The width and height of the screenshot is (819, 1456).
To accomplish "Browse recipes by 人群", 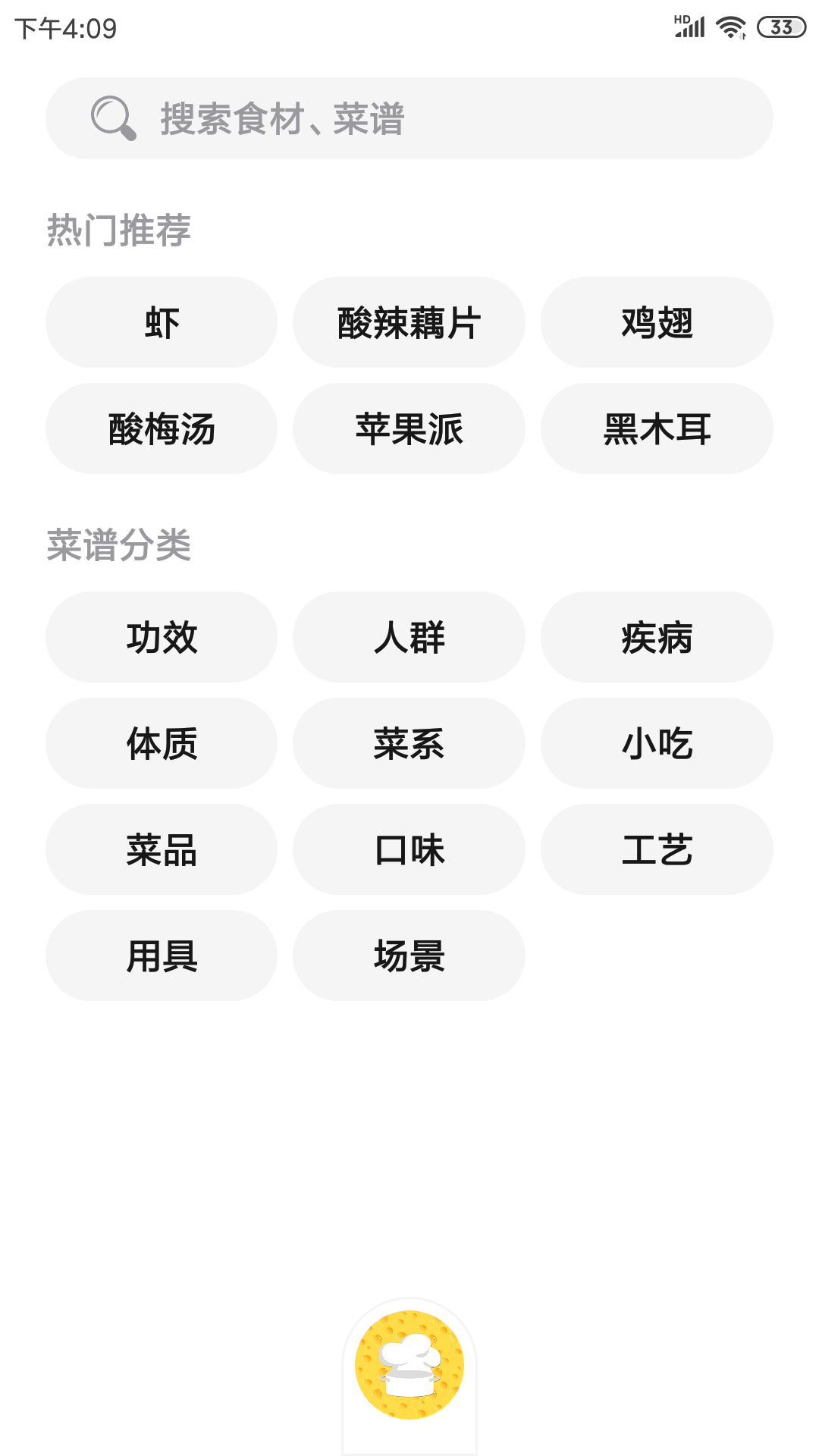I will [409, 637].
